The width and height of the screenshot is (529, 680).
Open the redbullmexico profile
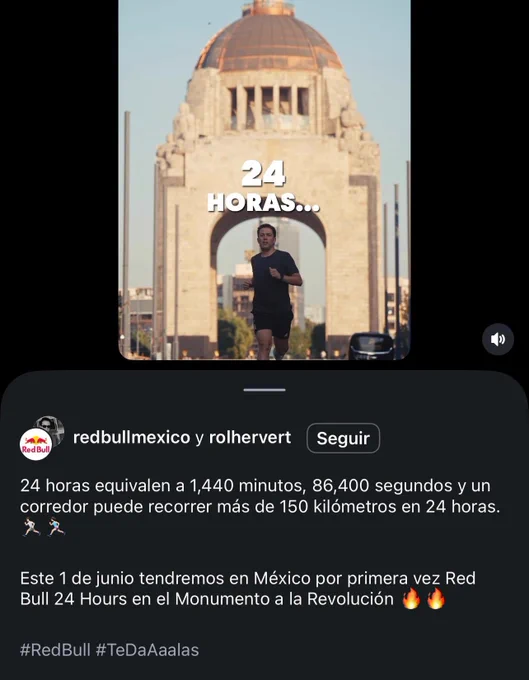131,438
